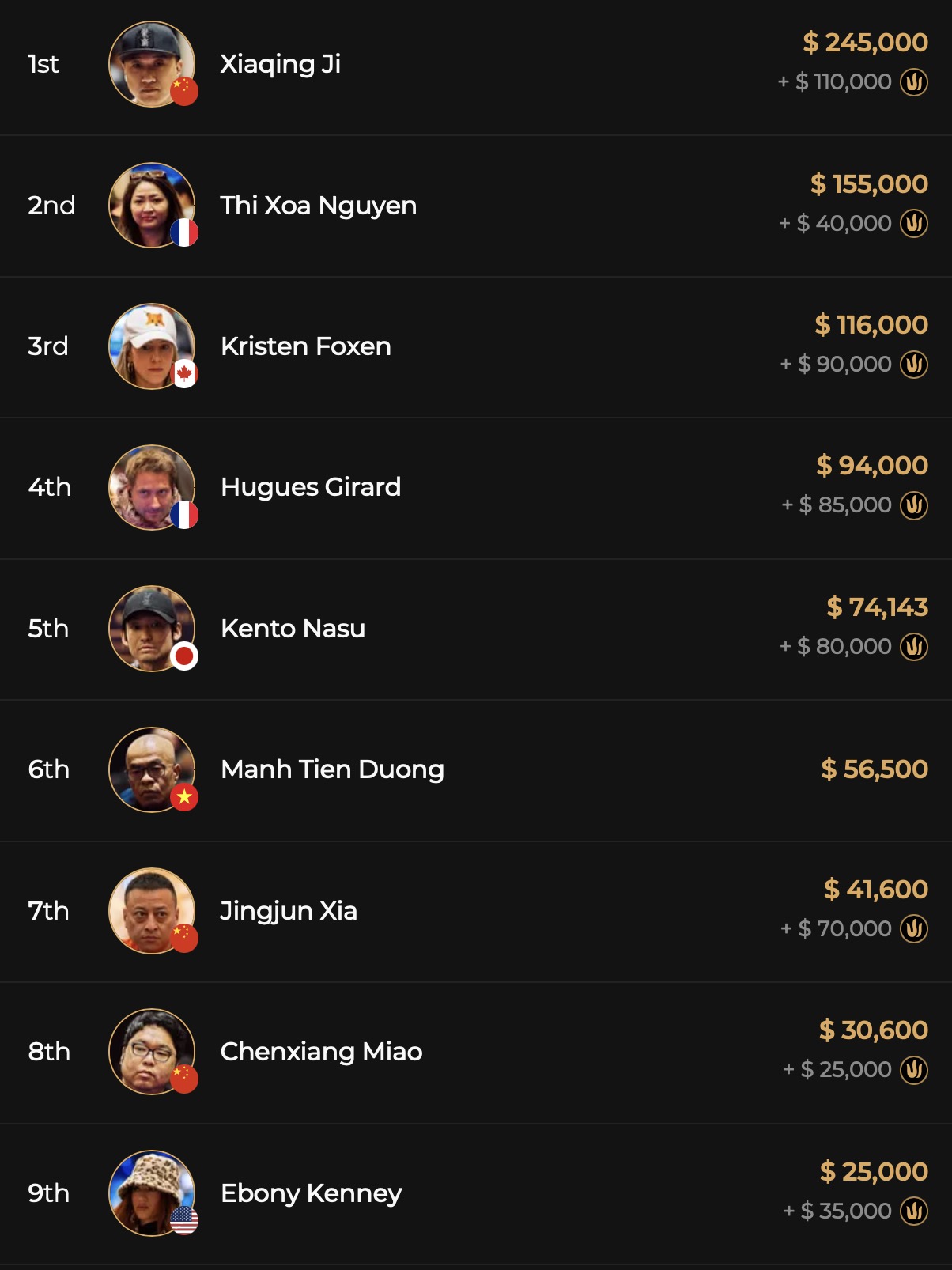Open Chenxiang Miao's player profile
This screenshot has width=952, height=1270.
click(321, 1052)
